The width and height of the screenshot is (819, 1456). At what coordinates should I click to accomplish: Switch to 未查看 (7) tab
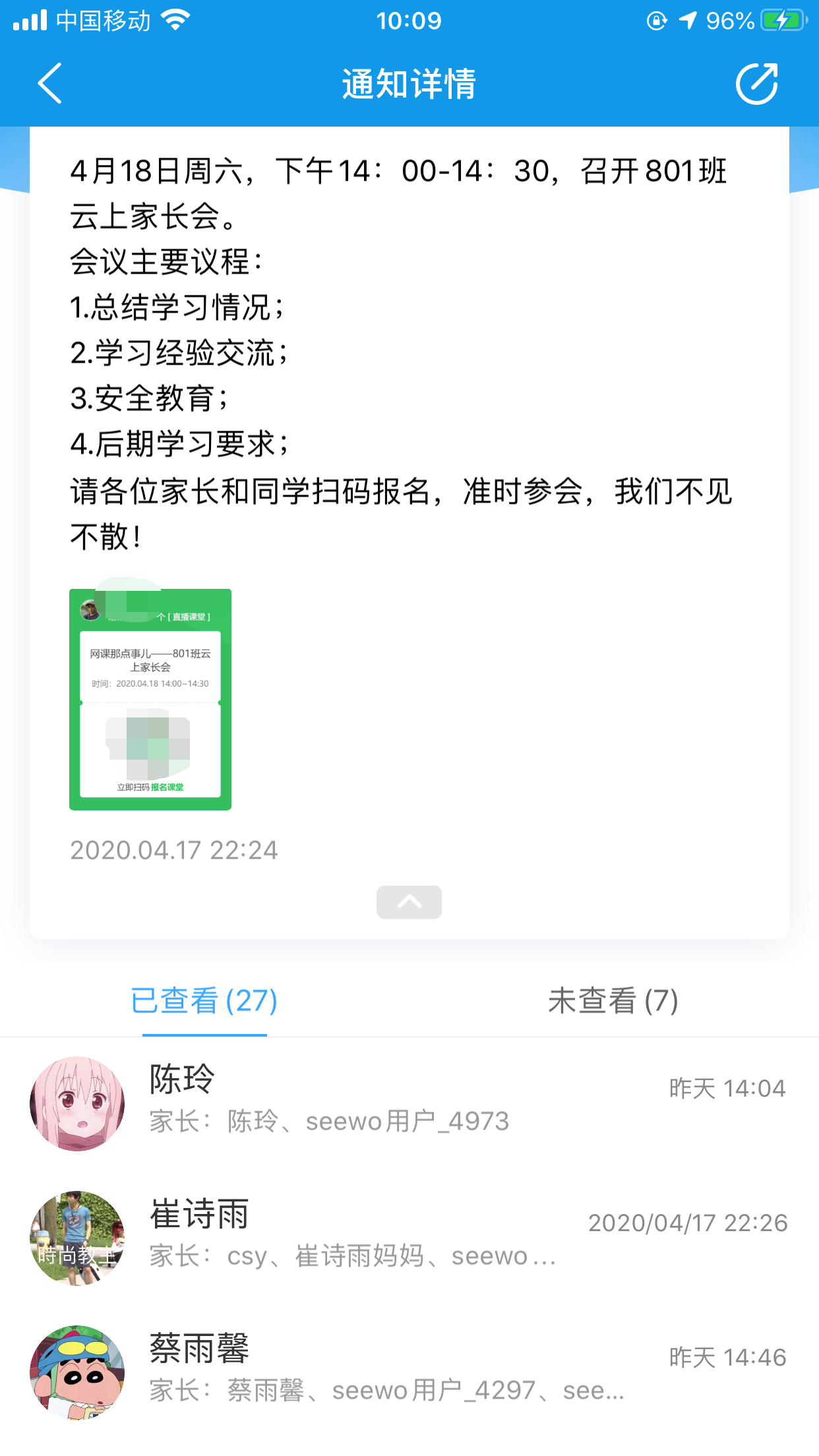point(613,1001)
